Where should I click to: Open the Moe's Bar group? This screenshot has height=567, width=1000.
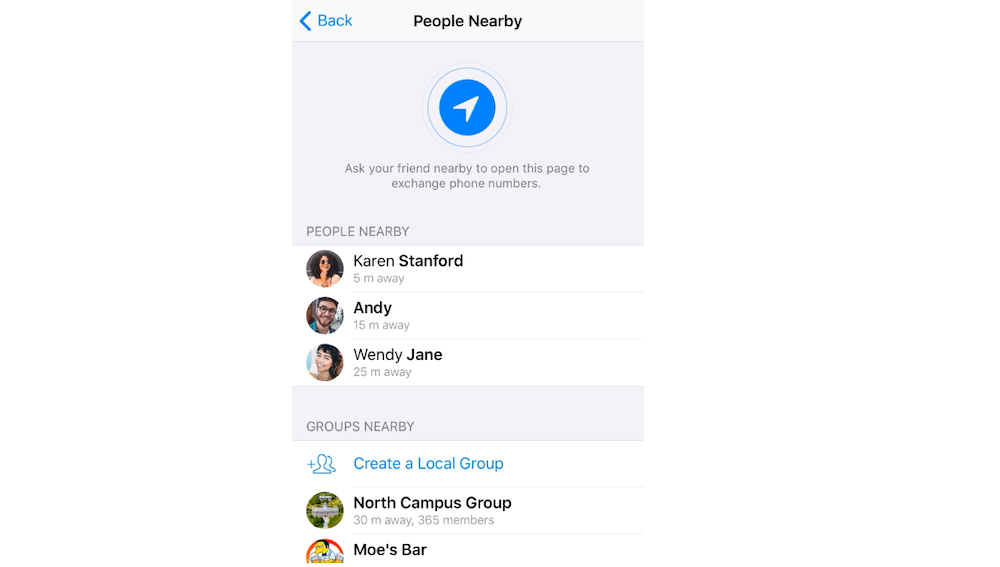[x=390, y=551]
